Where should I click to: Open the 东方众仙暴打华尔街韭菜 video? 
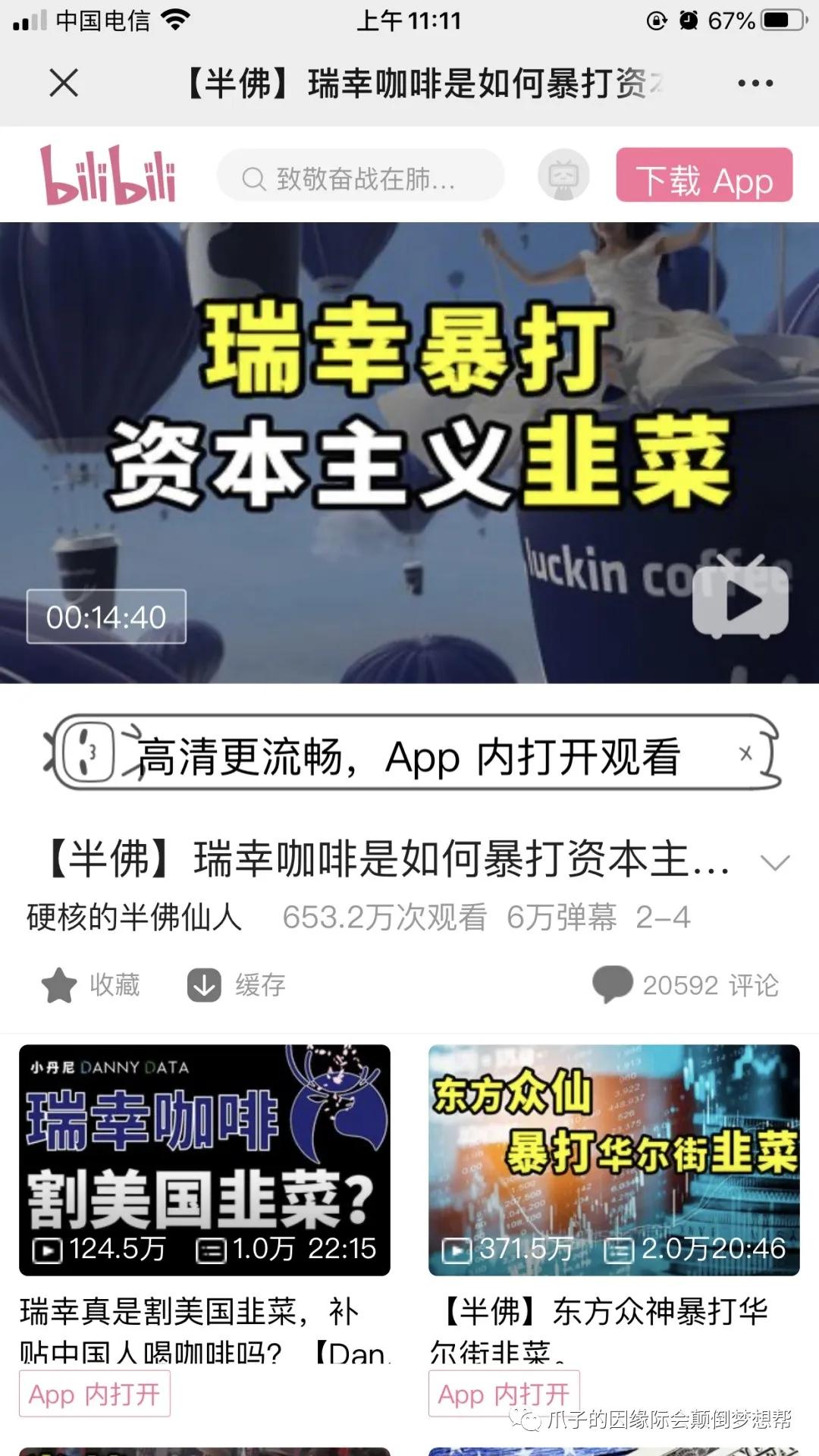pyautogui.click(x=614, y=1160)
